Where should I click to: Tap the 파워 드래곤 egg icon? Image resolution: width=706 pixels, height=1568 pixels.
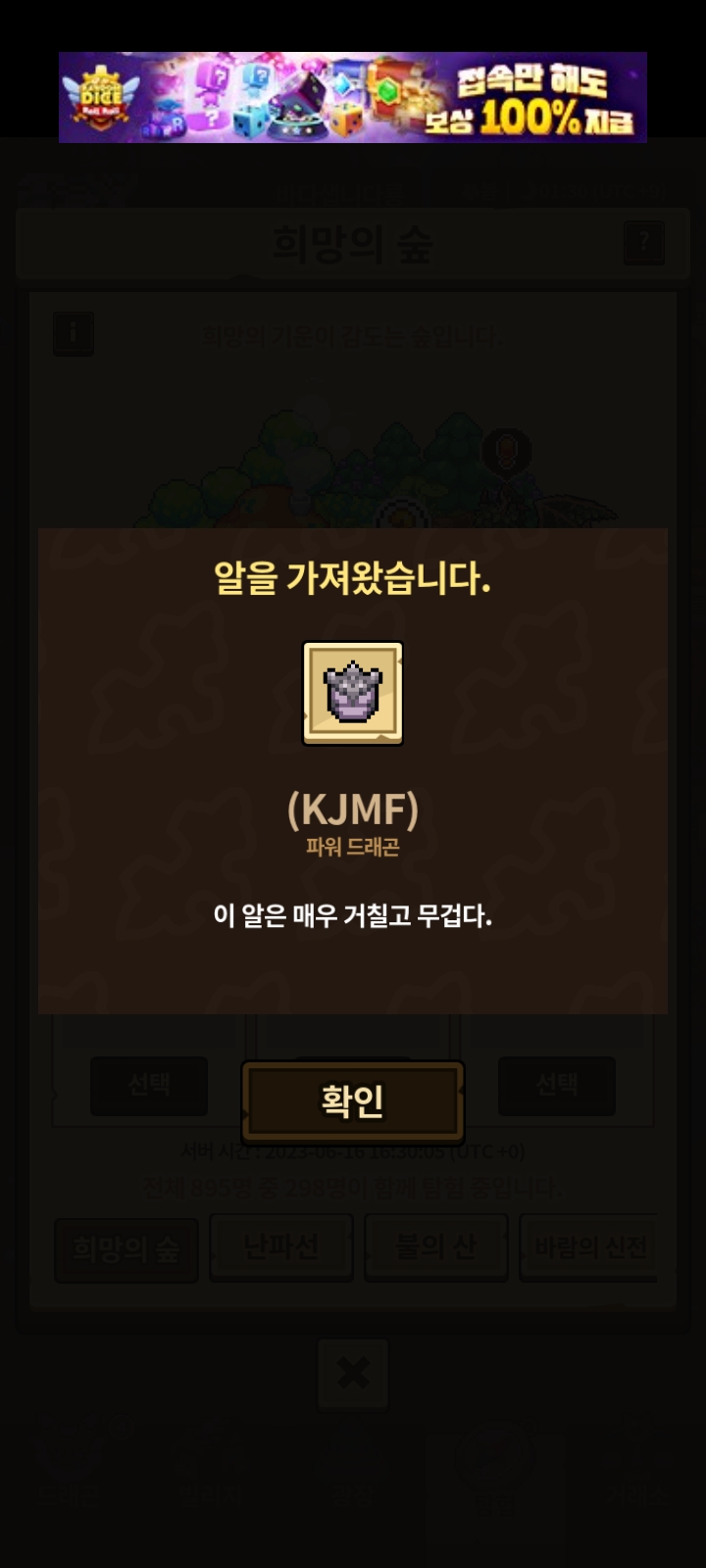(x=352, y=693)
